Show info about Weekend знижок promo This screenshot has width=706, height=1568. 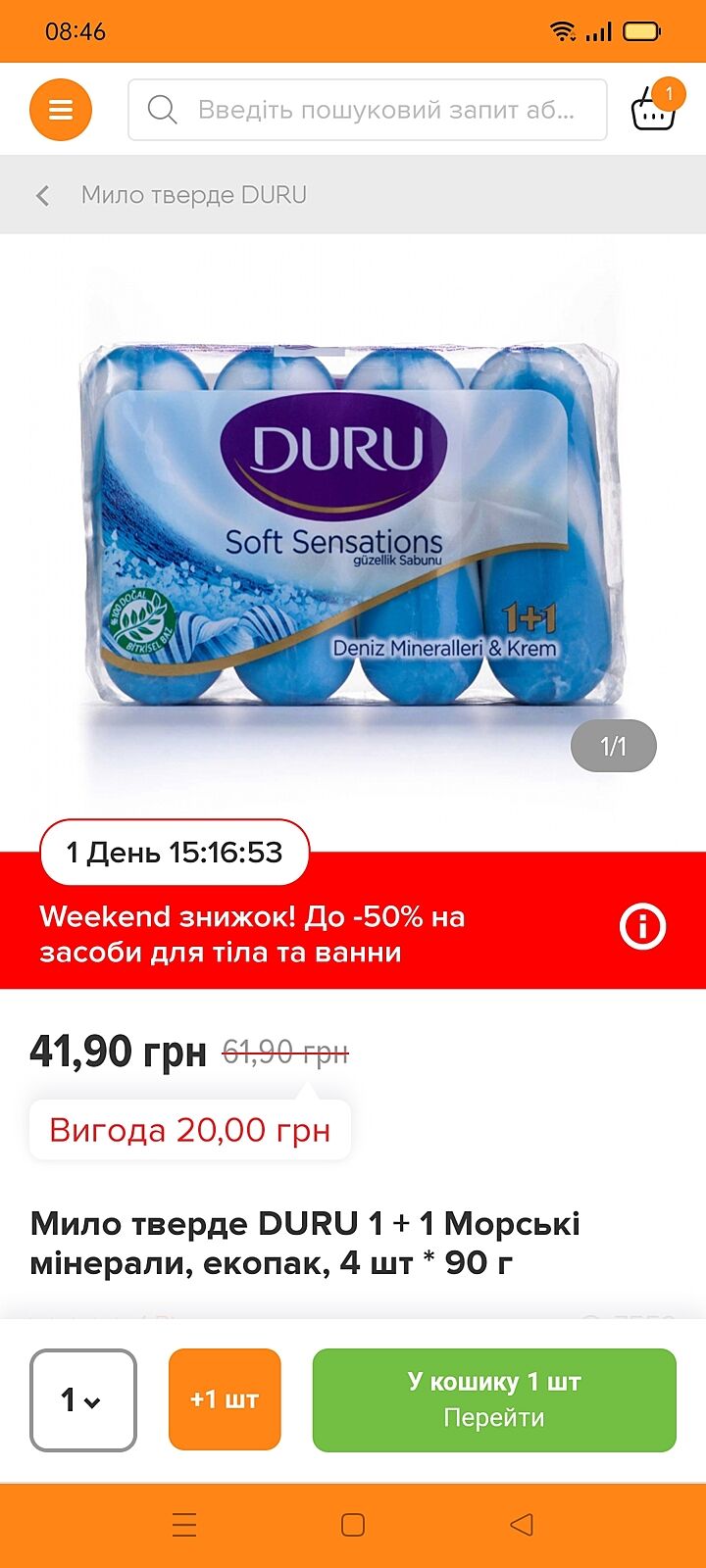[643, 926]
